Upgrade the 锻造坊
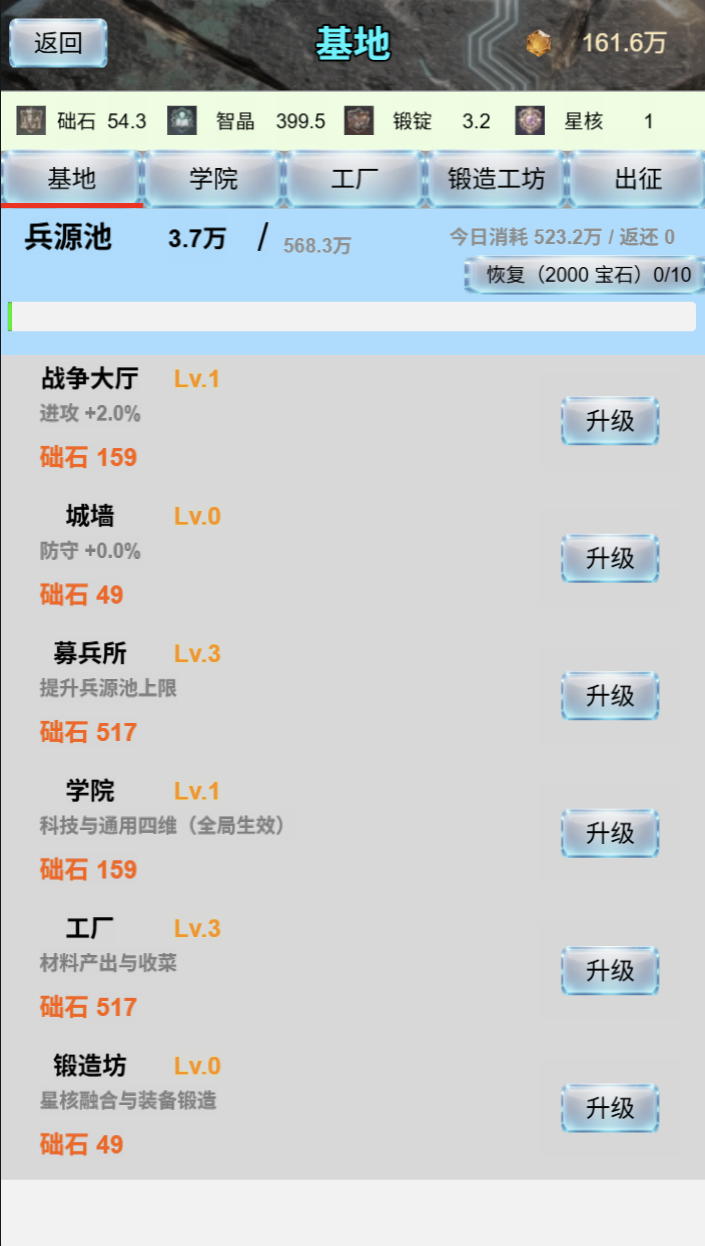The width and height of the screenshot is (705, 1246). click(x=610, y=1108)
